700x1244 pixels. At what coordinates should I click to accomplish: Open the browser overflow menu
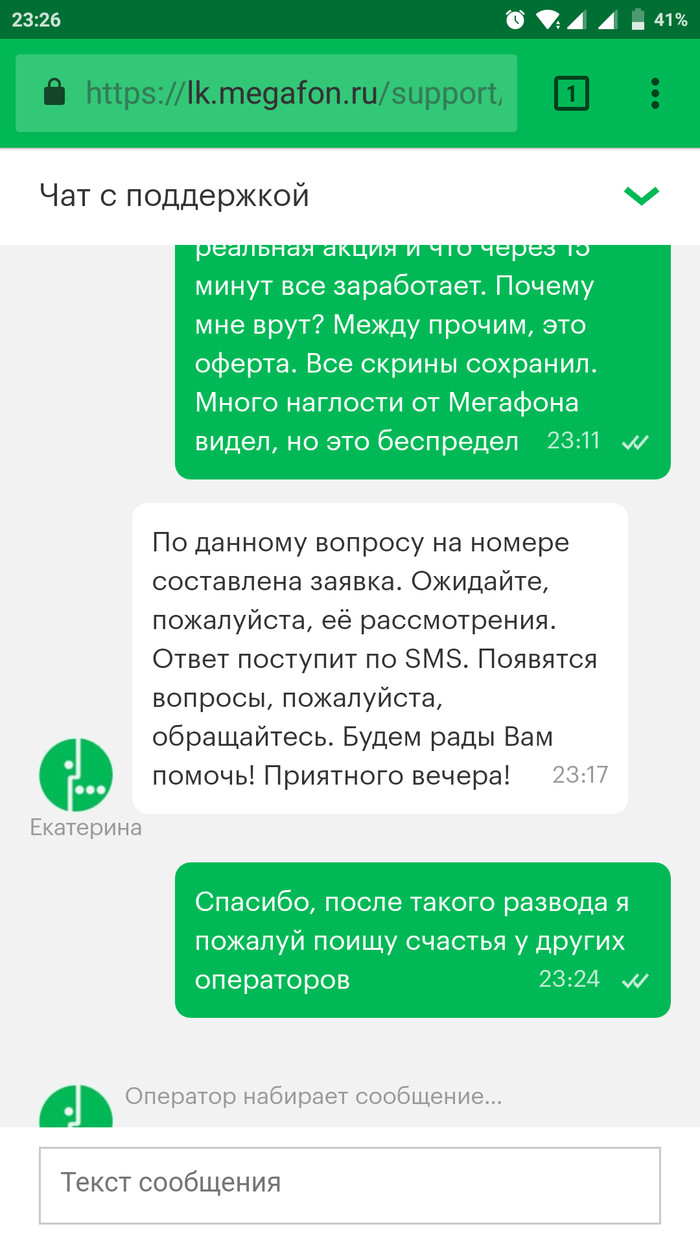[655, 94]
